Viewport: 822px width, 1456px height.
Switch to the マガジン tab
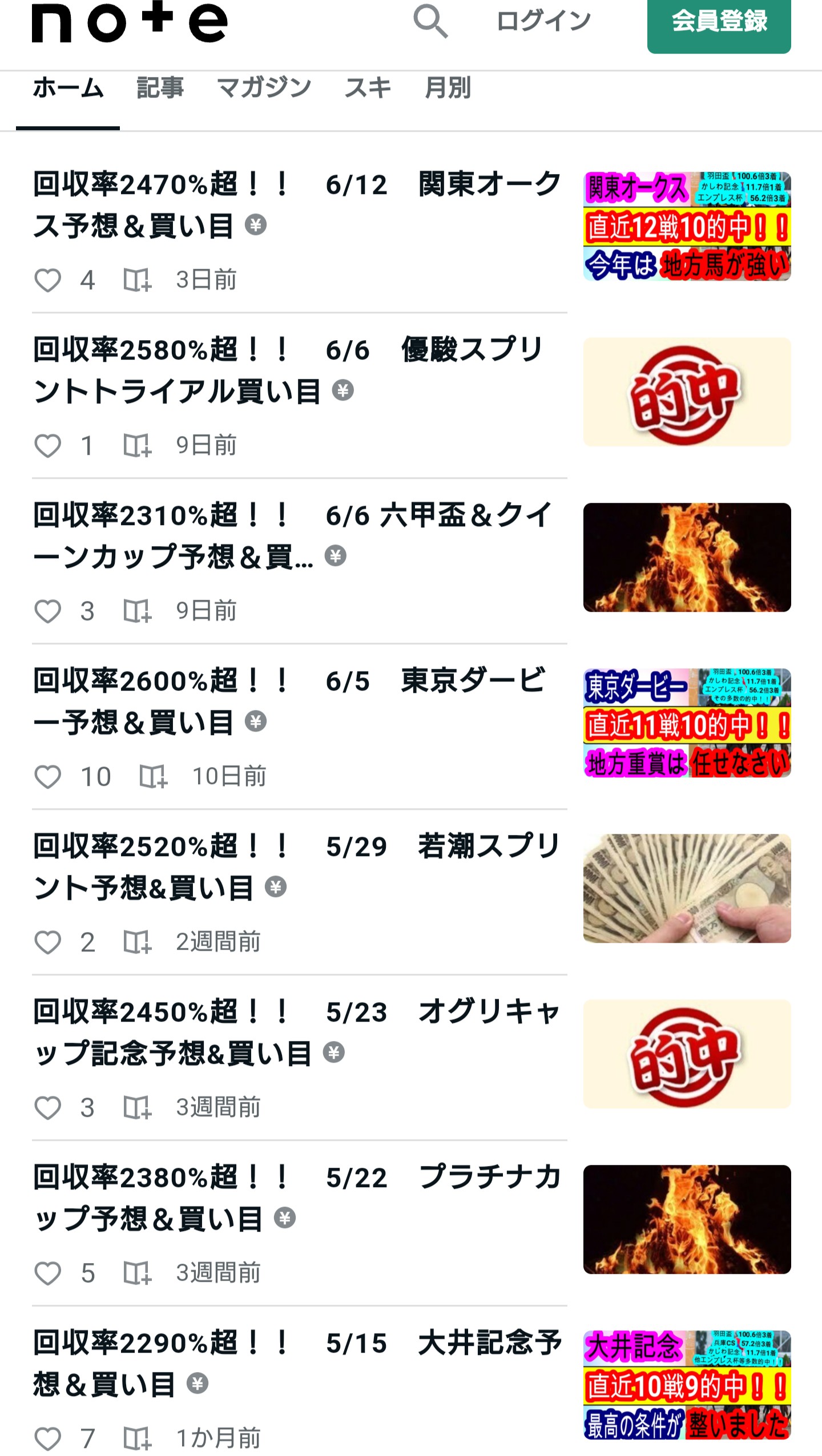coord(264,88)
